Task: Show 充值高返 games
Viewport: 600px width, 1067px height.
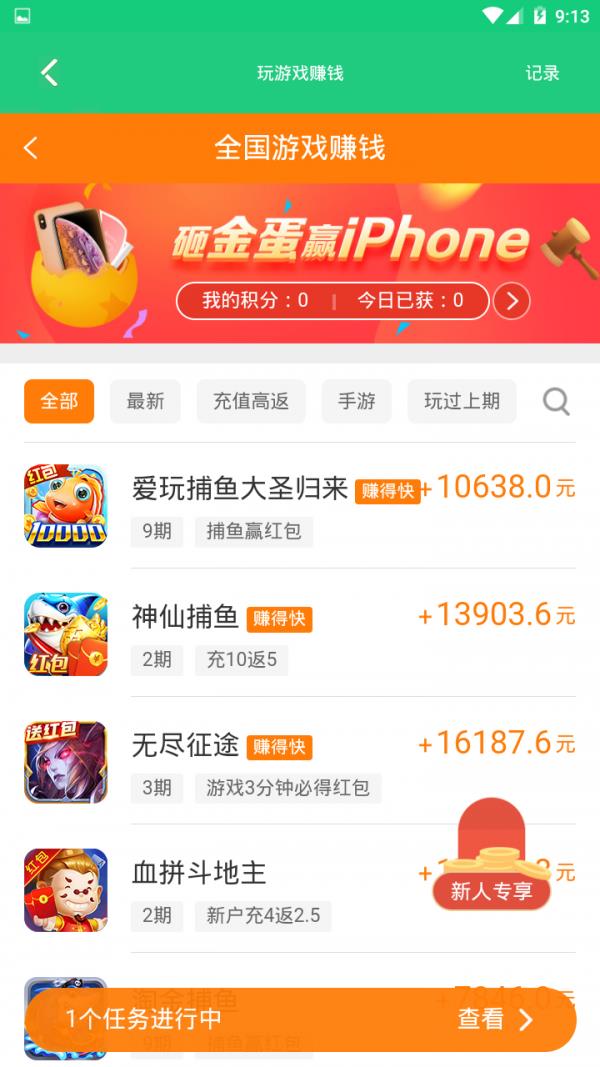Action: (251, 401)
